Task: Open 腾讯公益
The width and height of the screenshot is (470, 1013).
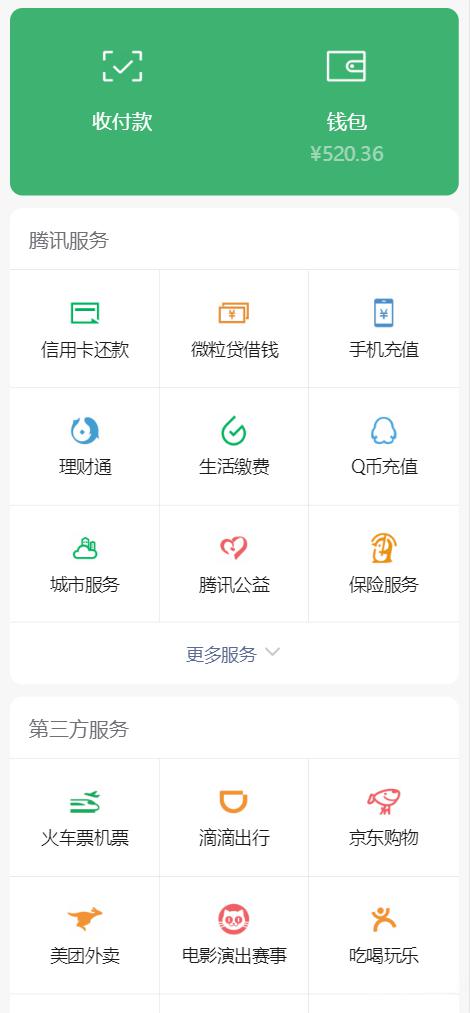Action: [x=234, y=564]
